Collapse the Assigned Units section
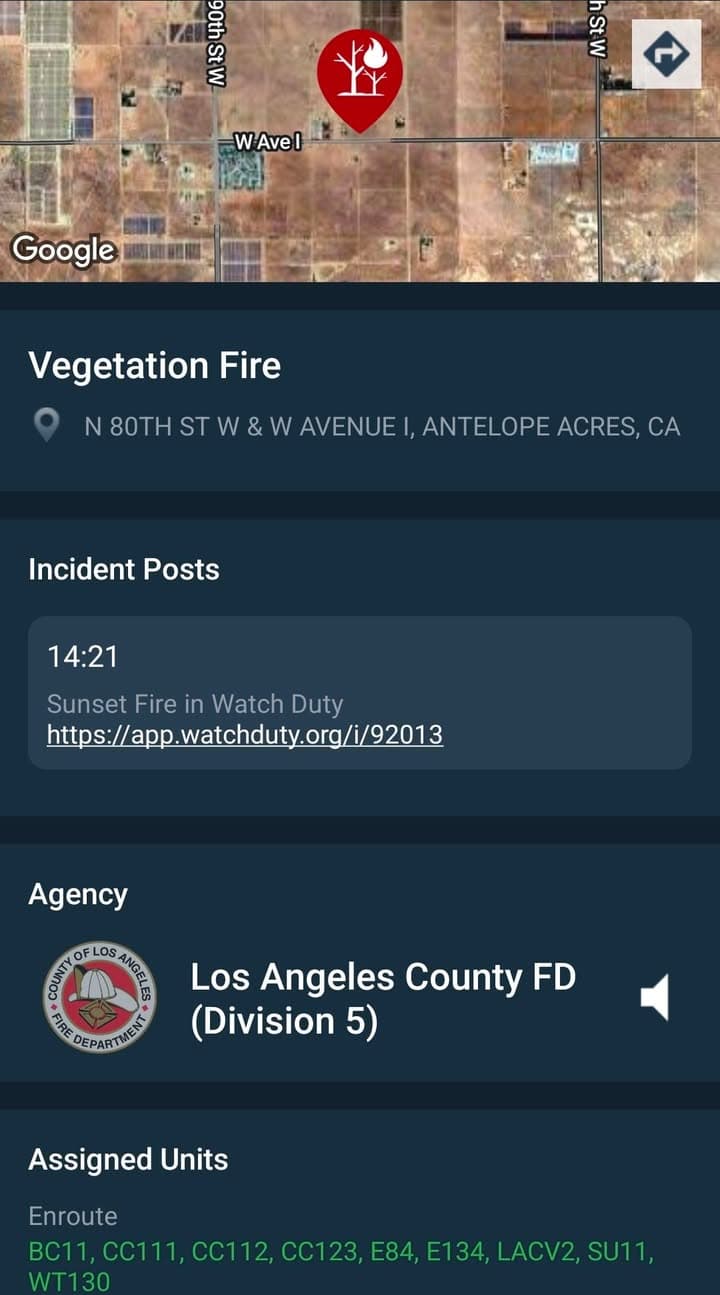 pyautogui.click(x=129, y=1159)
